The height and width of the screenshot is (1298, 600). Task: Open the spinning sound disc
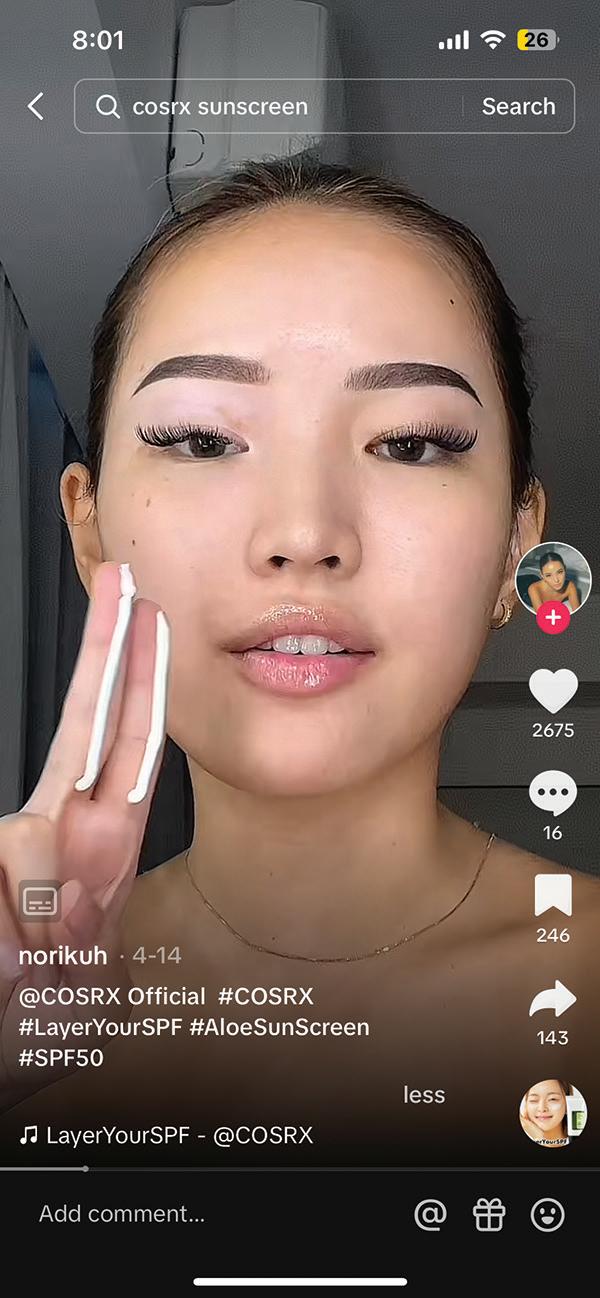[x=553, y=1113]
